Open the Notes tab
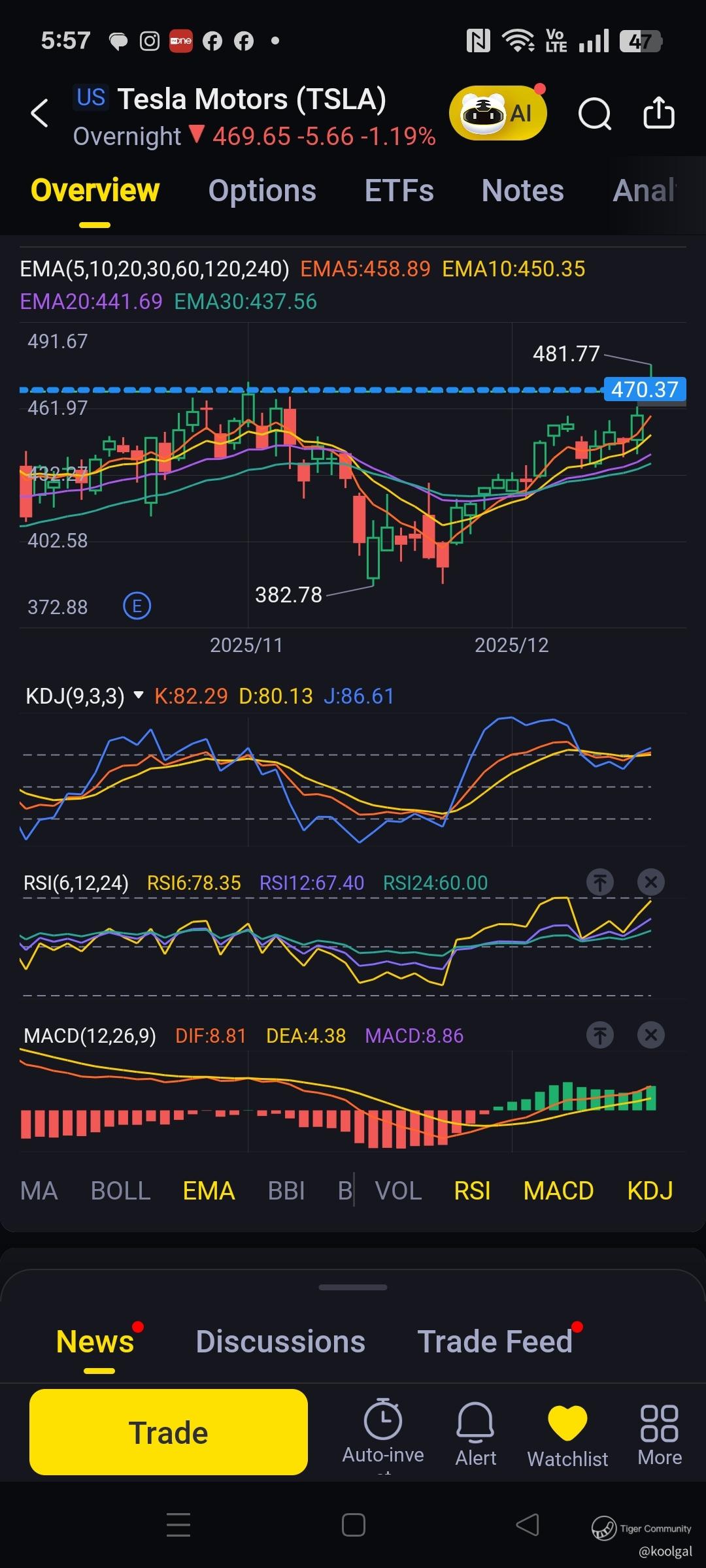Image resolution: width=706 pixels, height=1568 pixels. click(x=522, y=191)
